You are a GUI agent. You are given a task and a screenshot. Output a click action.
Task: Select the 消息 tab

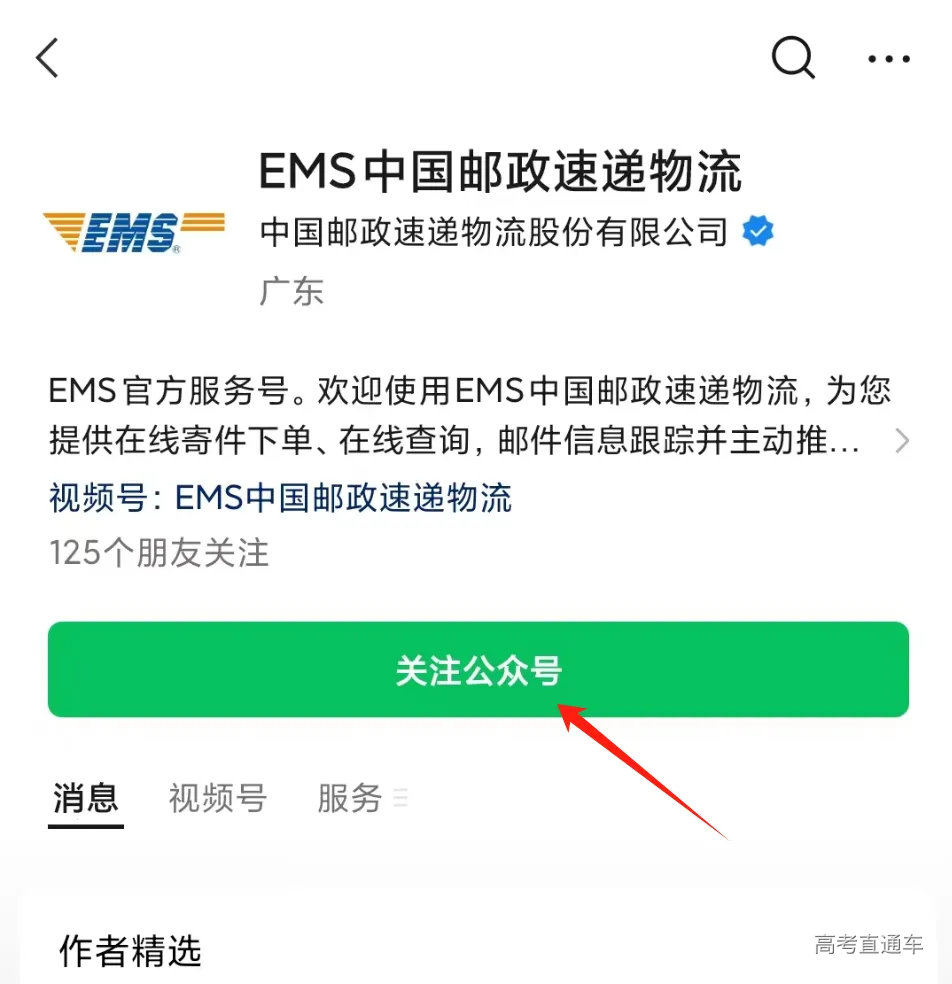[x=85, y=798]
